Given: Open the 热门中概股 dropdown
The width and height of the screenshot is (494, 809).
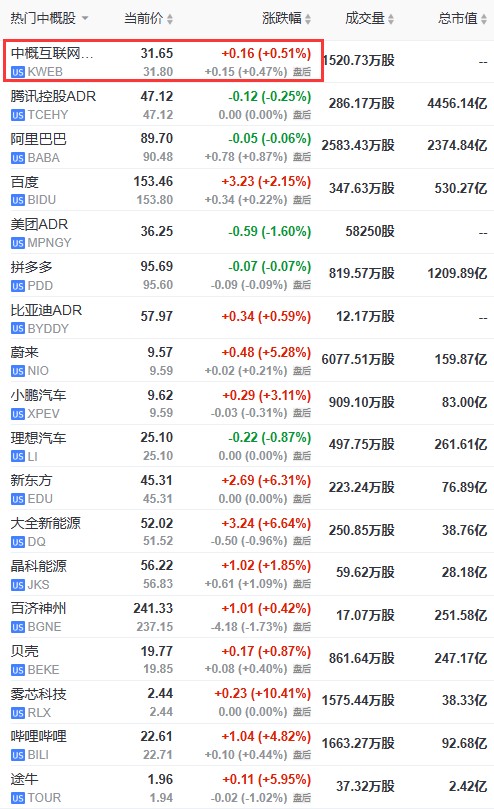Looking at the screenshot, I should tap(49, 19).
